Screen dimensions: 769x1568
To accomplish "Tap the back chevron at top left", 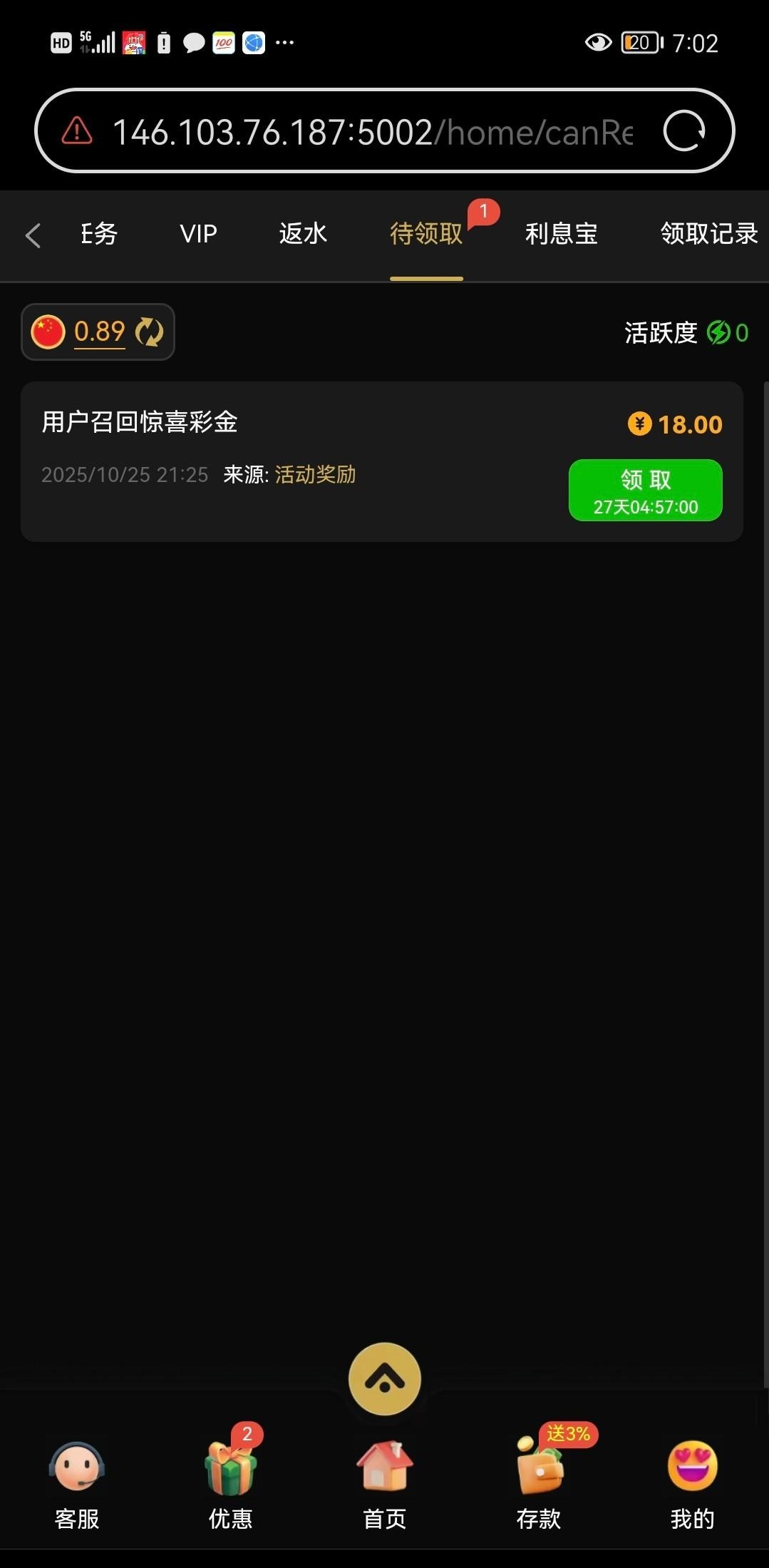I will point(32,235).
